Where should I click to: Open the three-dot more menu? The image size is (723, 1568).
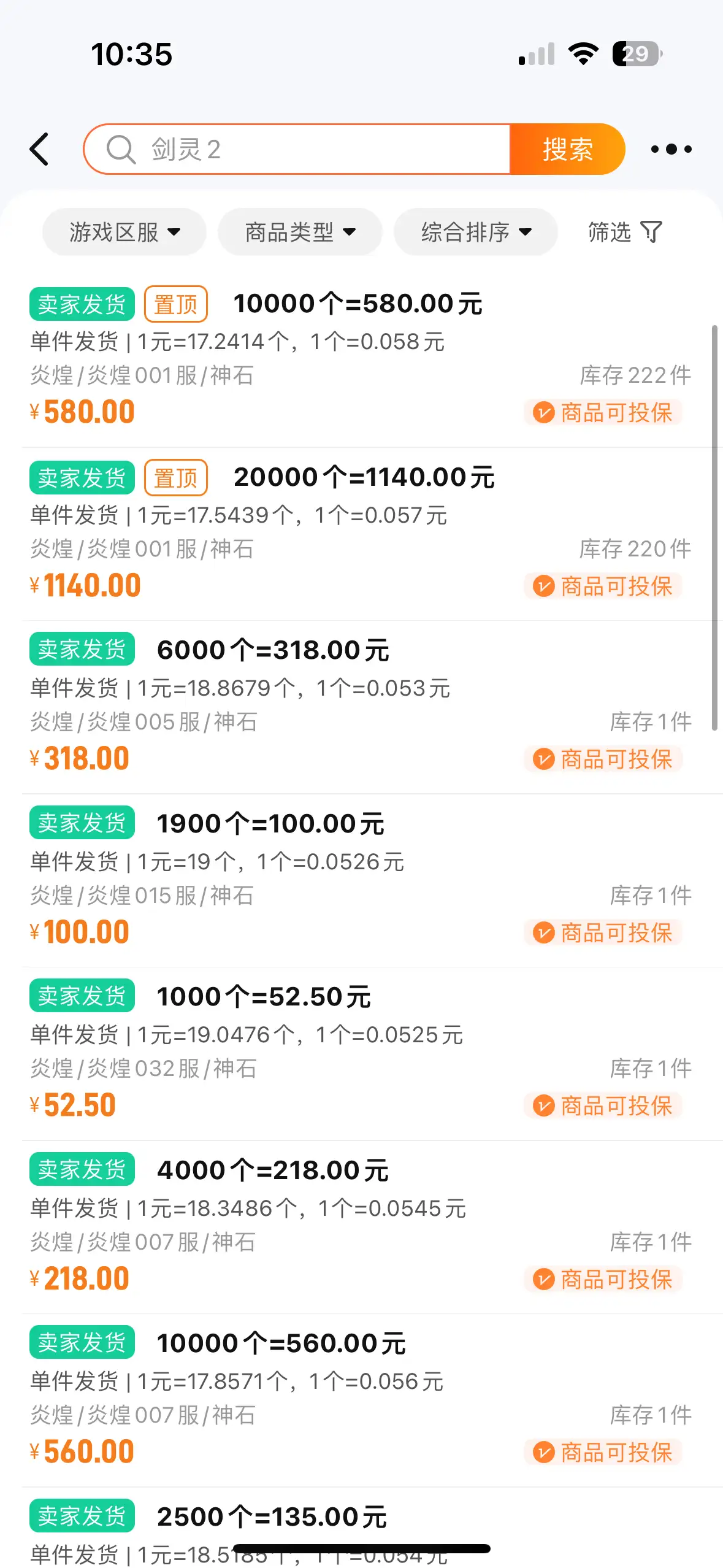(671, 149)
